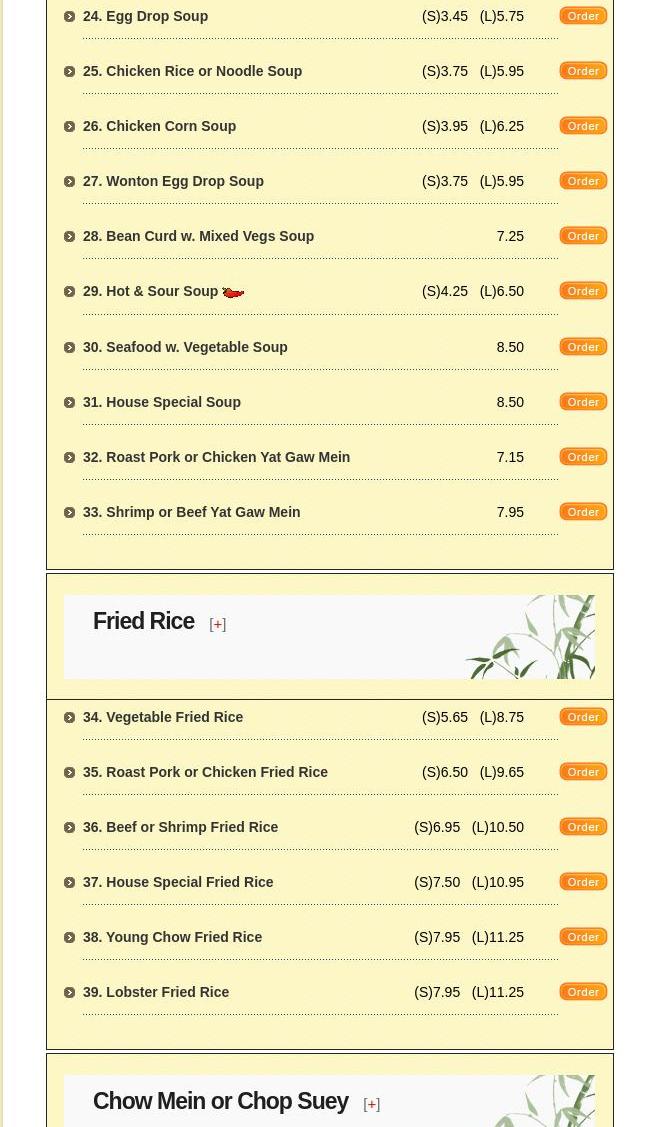Order House Special Fried Rice
Screen dimensions: 646x1127
583,882
